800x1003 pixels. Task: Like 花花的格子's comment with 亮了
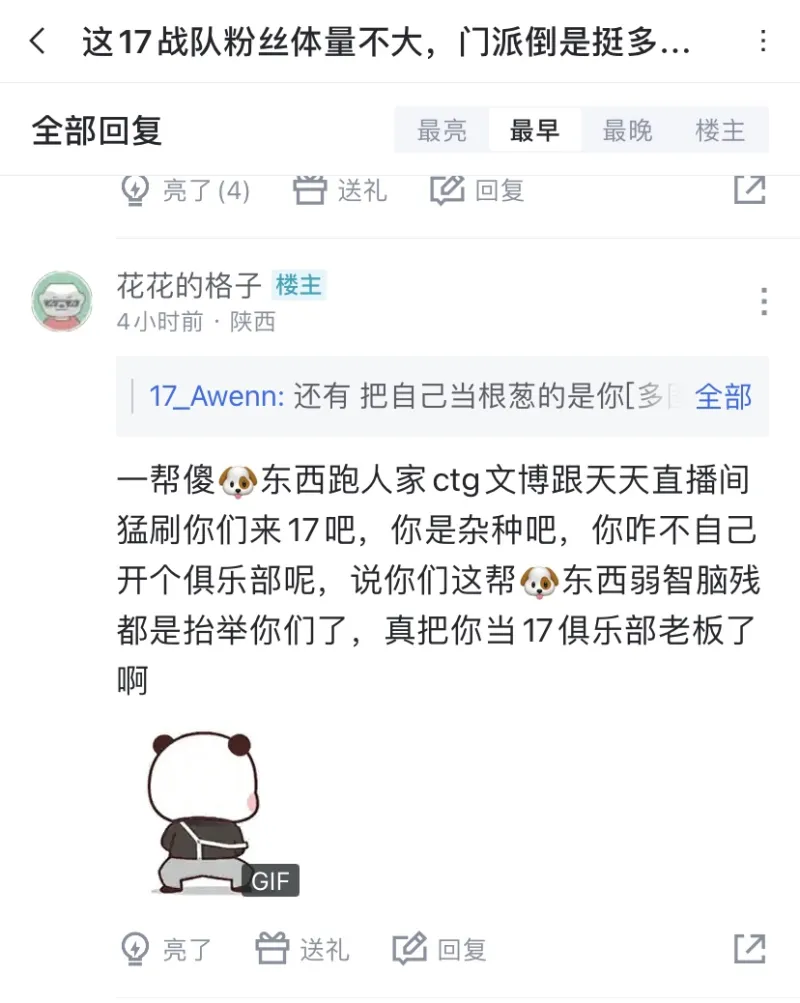point(166,949)
